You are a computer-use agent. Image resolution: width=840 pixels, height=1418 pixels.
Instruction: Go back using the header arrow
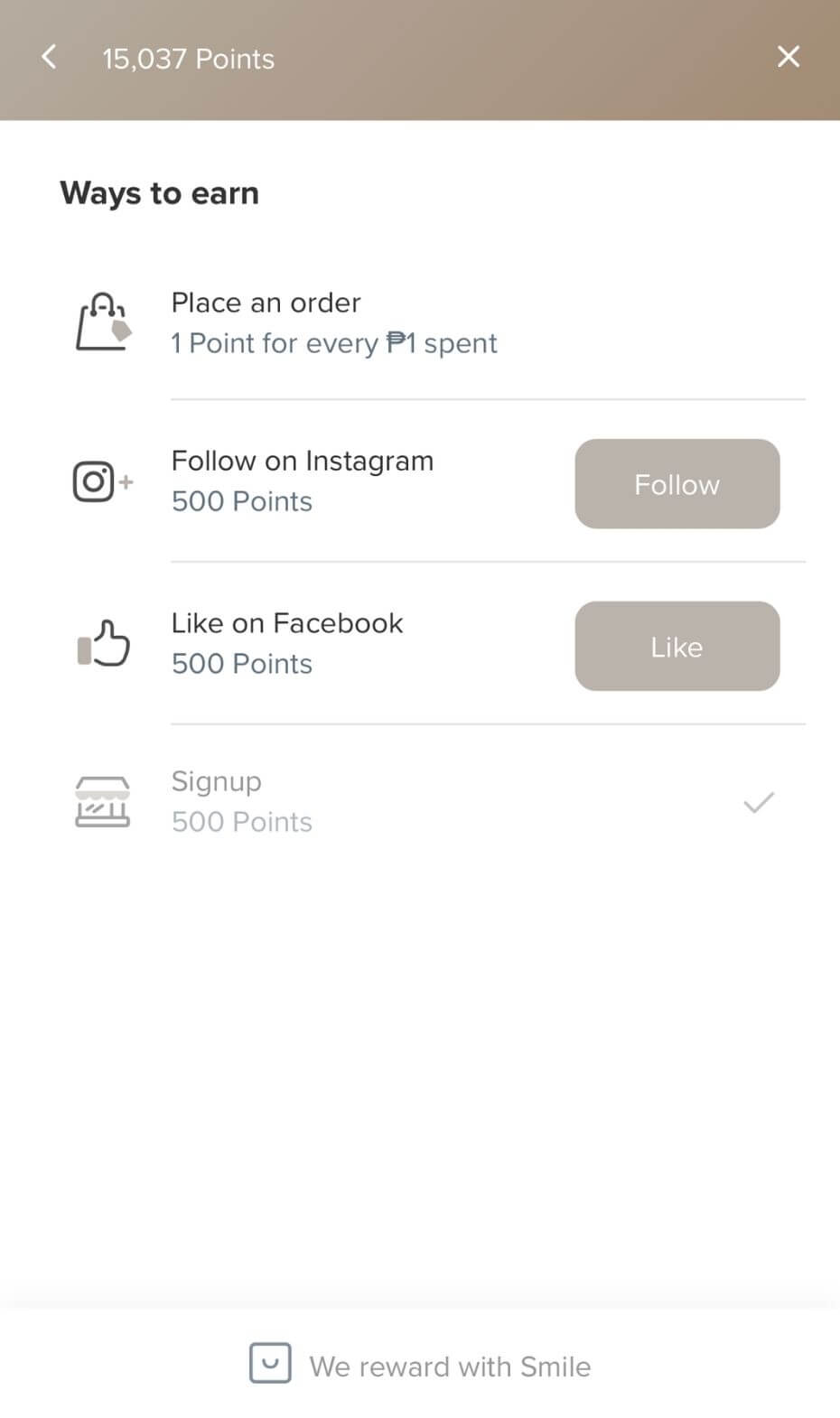(50, 58)
